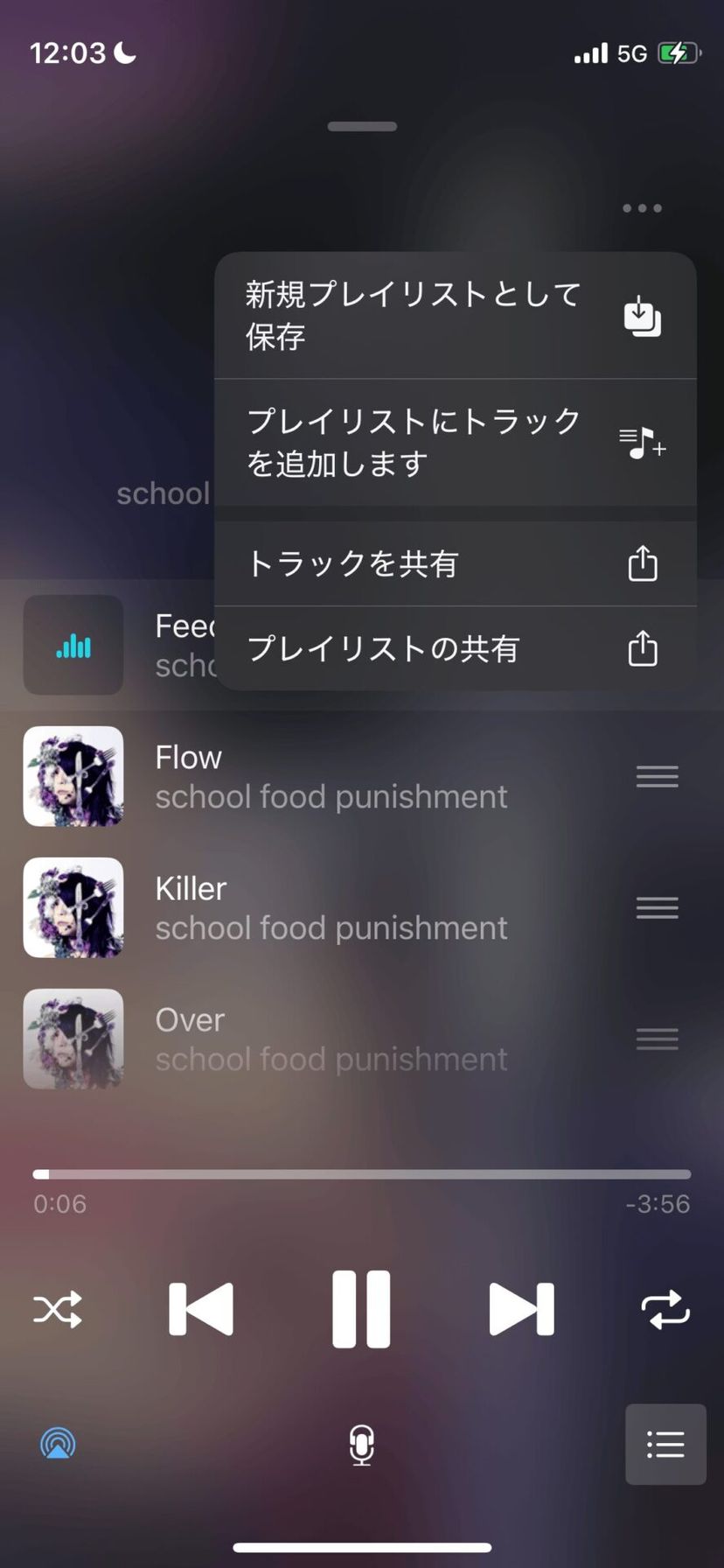Open the up-next queue list icon
Image resolution: width=724 pixels, height=1568 pixels.
point(665,1444)
